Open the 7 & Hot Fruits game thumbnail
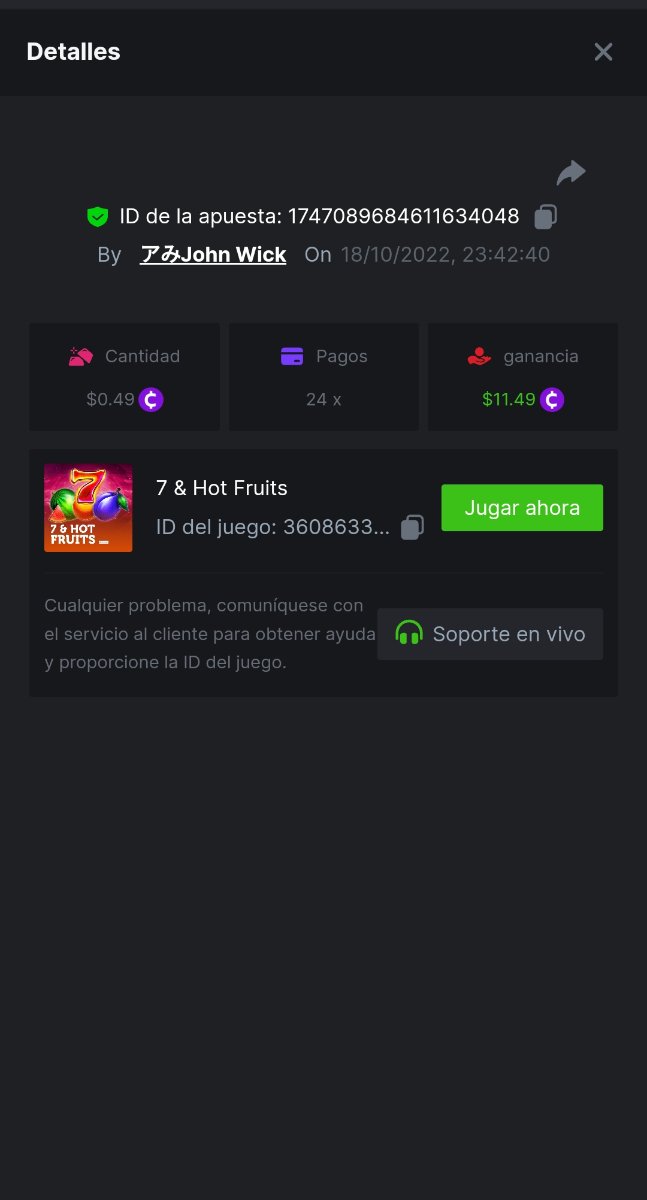The height and width of the screenshot is (1200, 647). (x=88, y=508)
